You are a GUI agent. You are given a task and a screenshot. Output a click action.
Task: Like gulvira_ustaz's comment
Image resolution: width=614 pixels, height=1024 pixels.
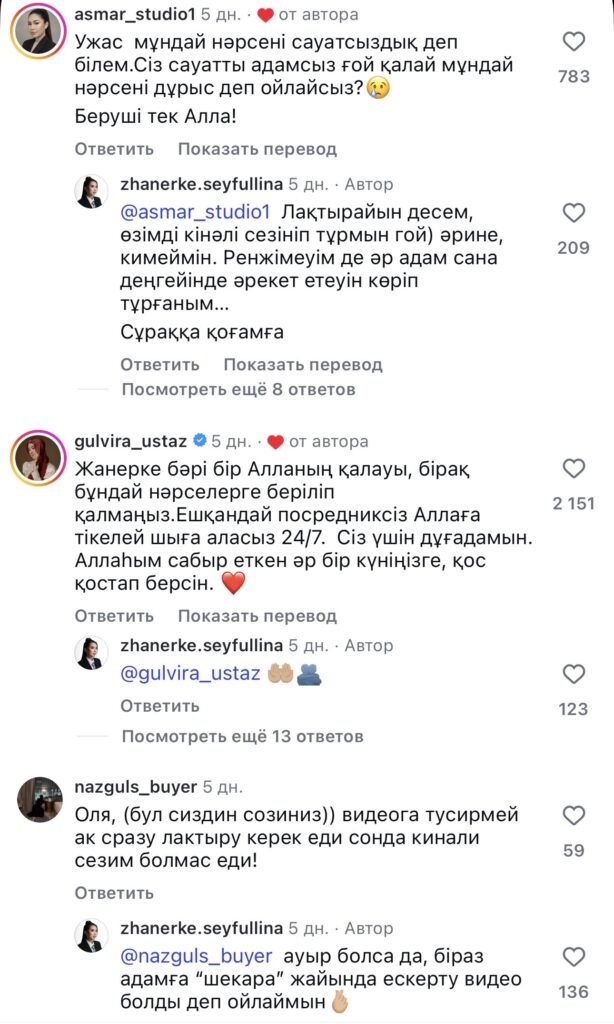tap(573, 468)
